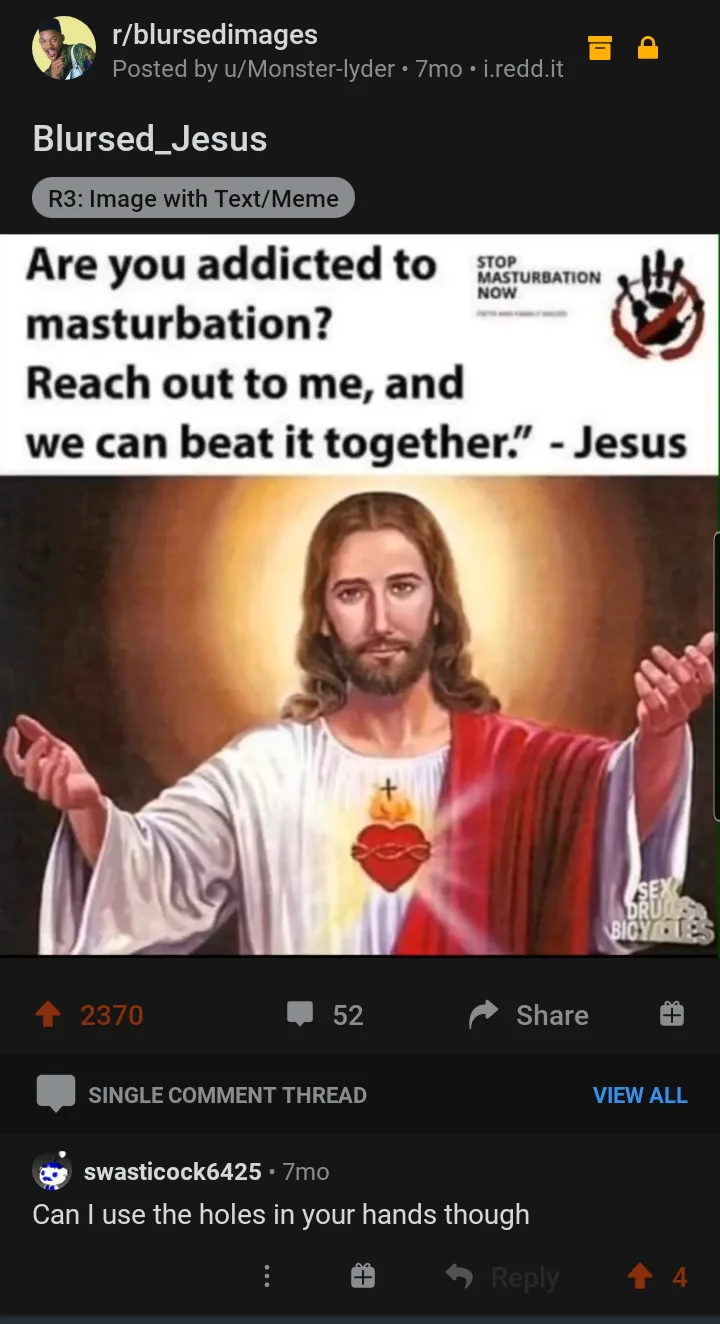720x1324 pixels.
Task: Open swasticock6425's profile
Action: point(172,1171)
